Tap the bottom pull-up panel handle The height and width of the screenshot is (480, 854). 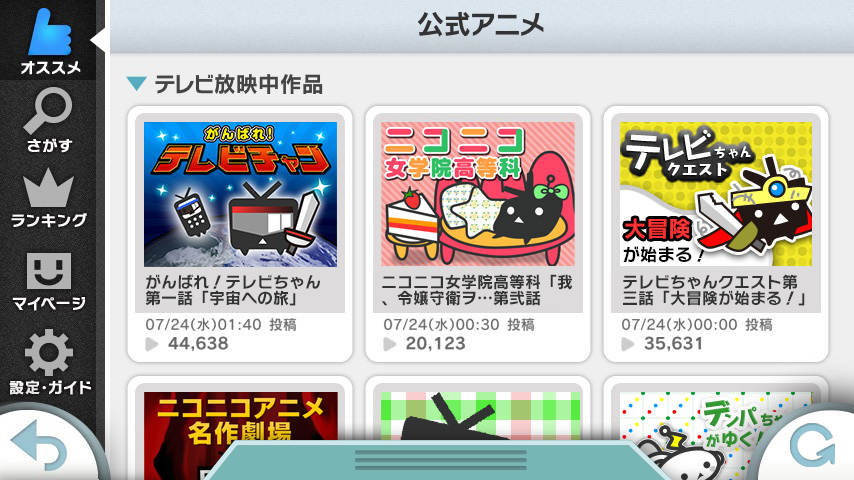(x=426, y=460)
